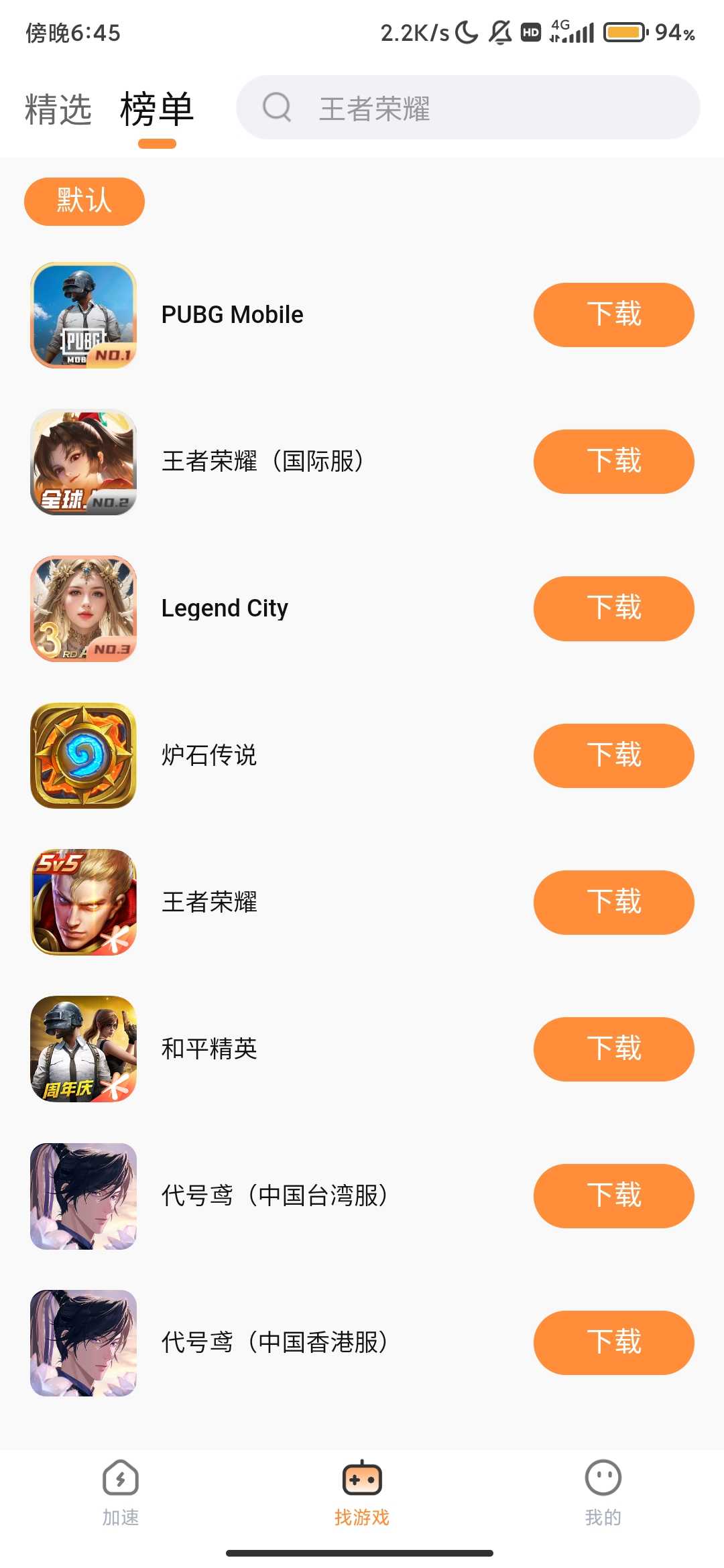Select the 代号鸢（中国台湾服）icon
Screen dimensions: 724x1568
[x=82, y=1197]
